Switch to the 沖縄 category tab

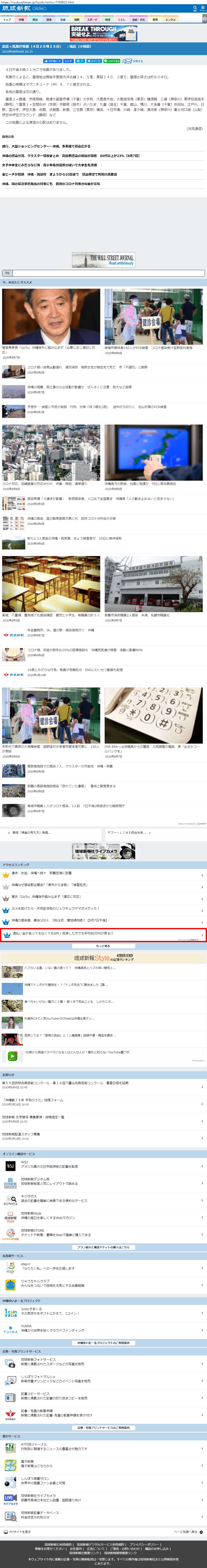[21, 19]
